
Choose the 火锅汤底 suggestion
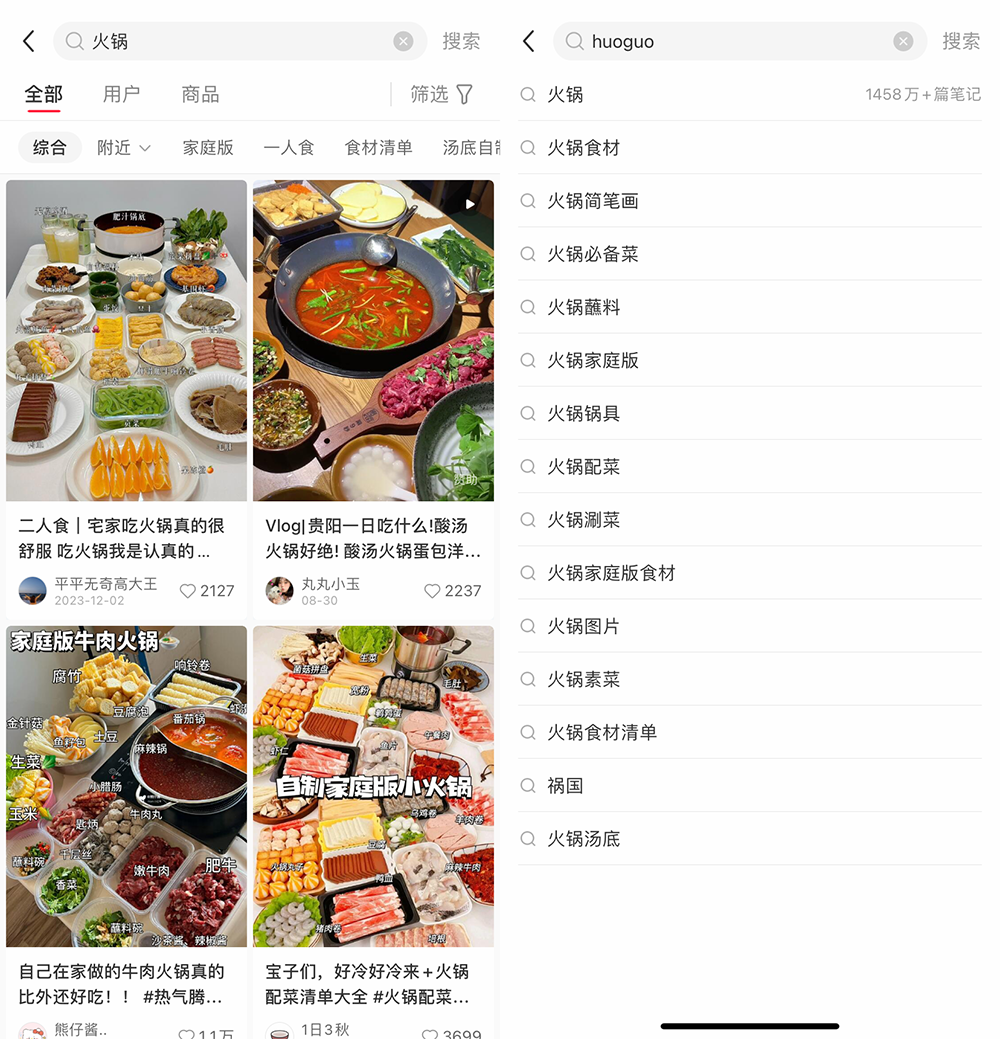[x=584, y=839]
